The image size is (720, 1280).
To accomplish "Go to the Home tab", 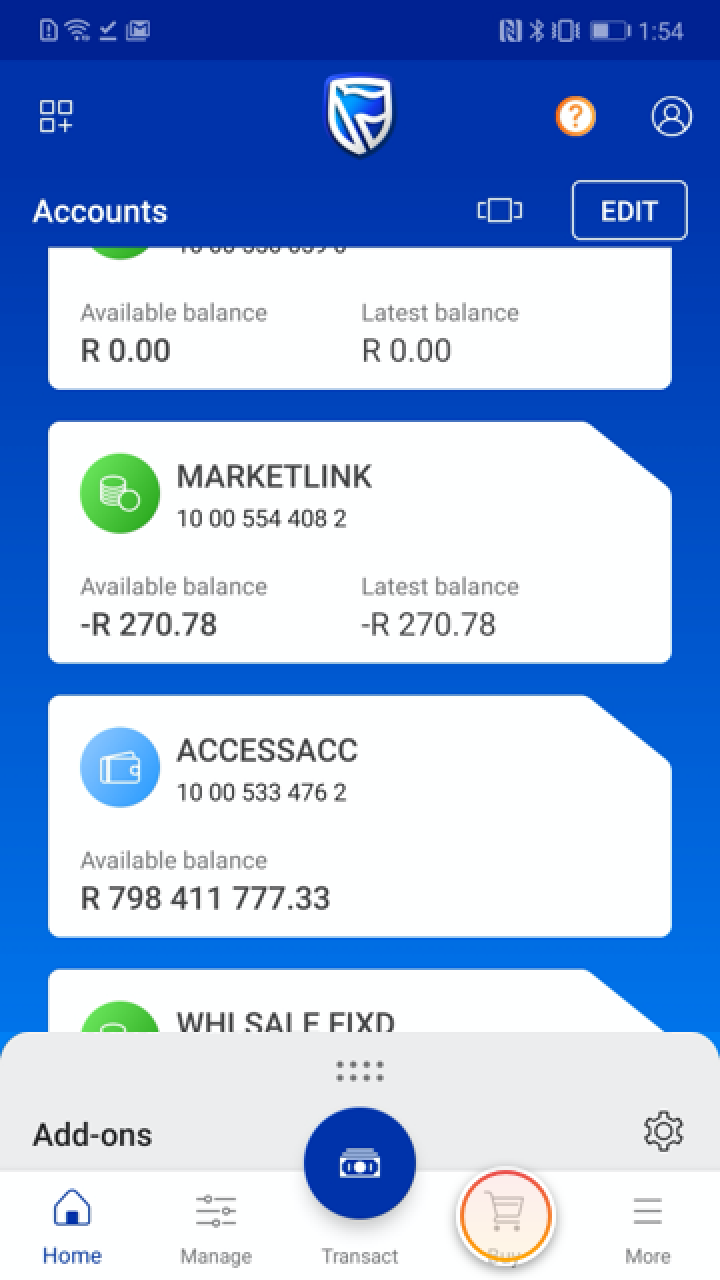I will [x=72, y=1226].
